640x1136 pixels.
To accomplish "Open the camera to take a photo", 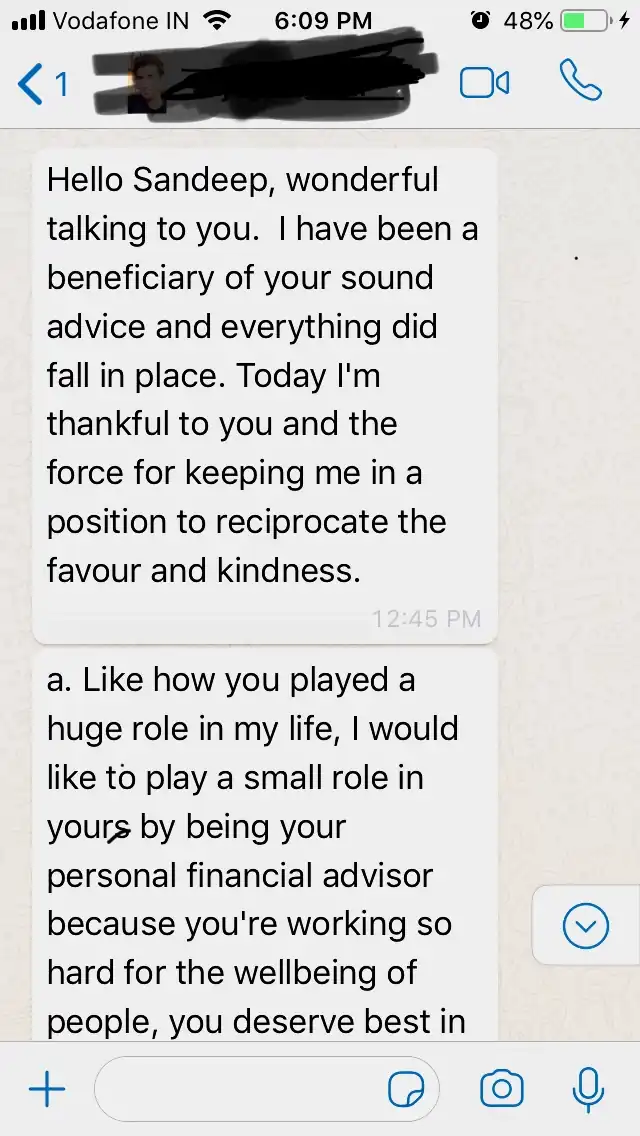I will tap(502, 1089).
